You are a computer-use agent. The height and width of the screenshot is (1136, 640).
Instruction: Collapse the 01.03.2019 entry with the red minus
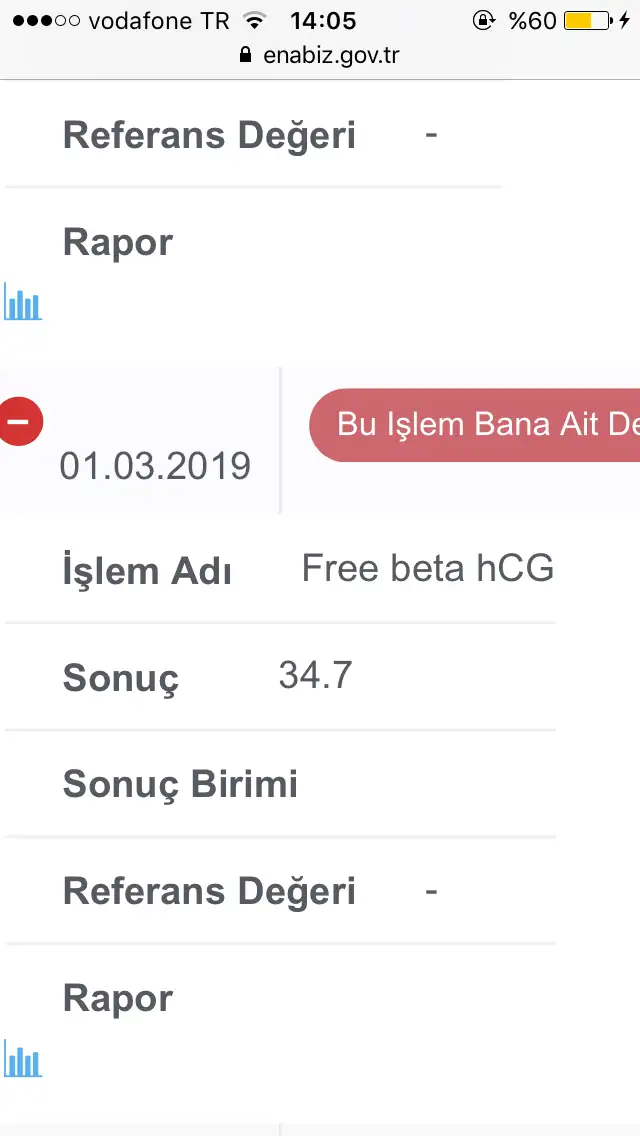[x=20, y=422]
